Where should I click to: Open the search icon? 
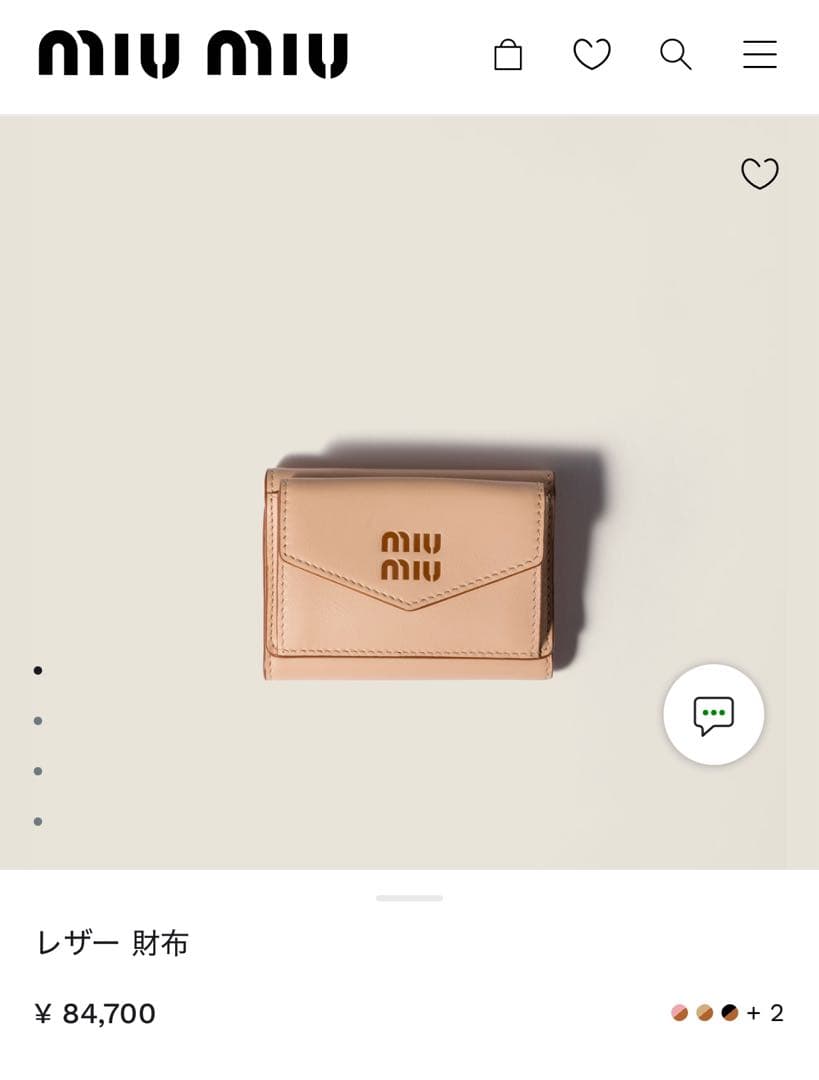676,54
